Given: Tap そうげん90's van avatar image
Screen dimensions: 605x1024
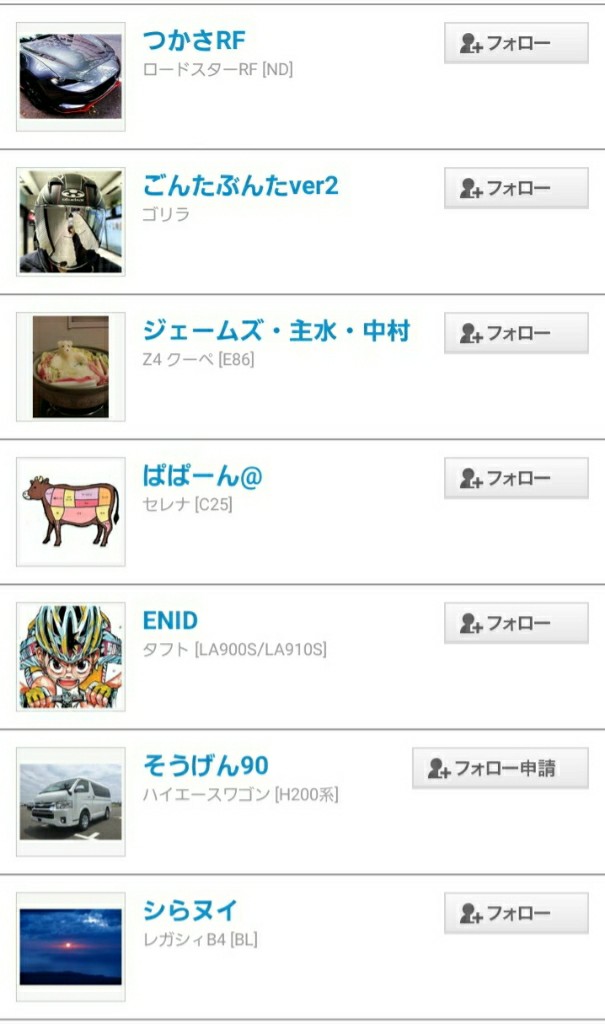Looking at the screenshot, I should pyautogui.click(x=71, y=802).
